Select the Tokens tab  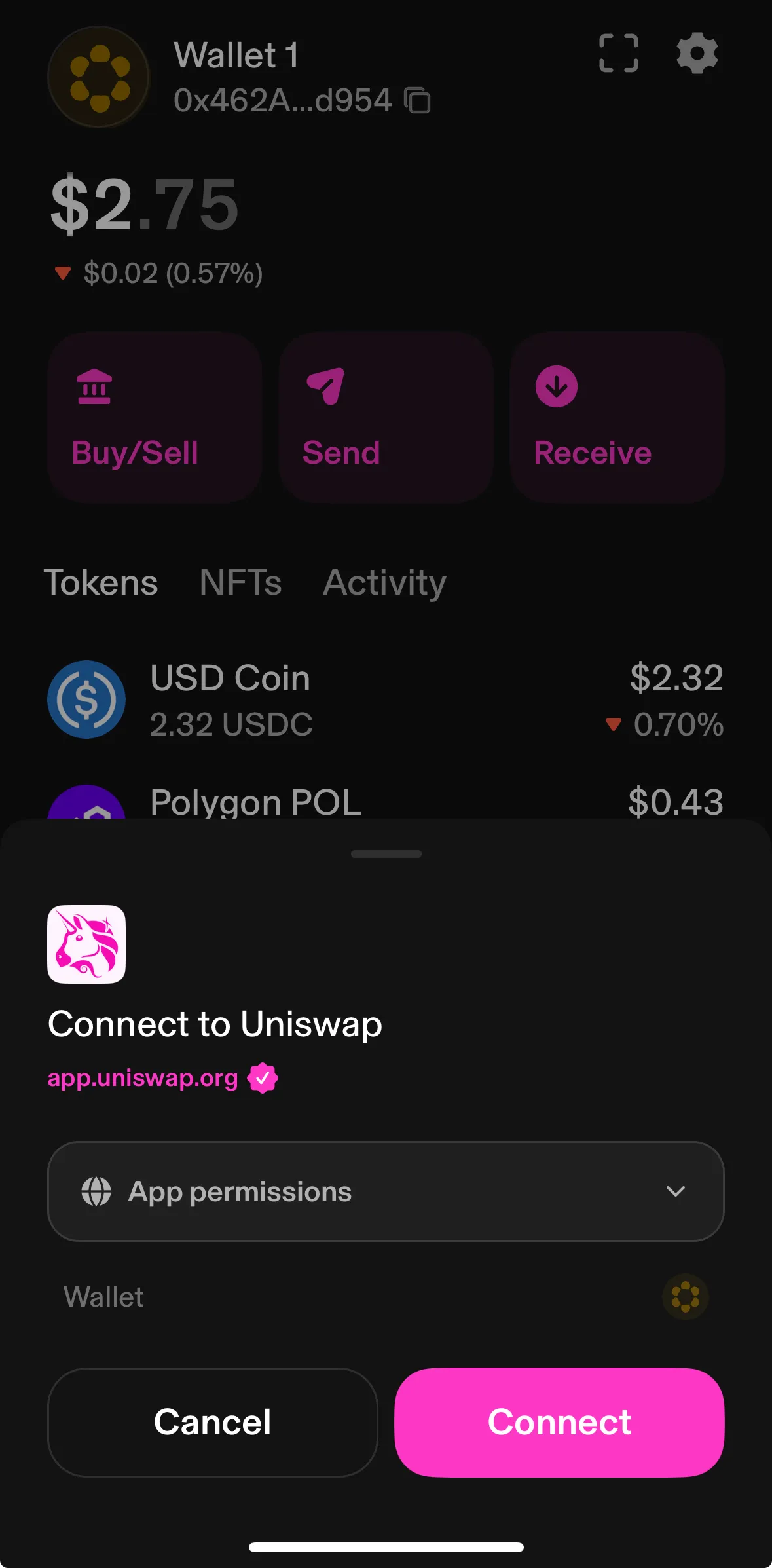tap(100, 582)
